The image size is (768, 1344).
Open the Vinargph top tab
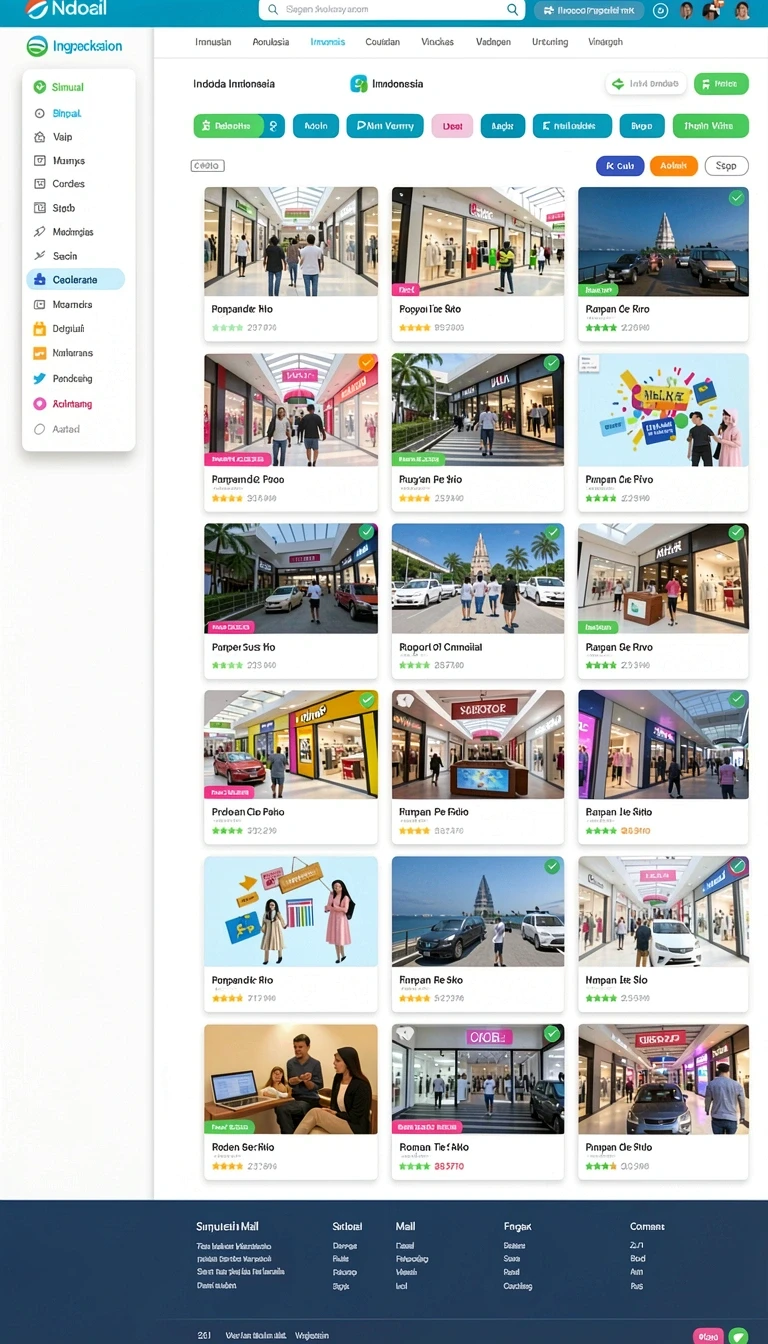tap(605, 42)
